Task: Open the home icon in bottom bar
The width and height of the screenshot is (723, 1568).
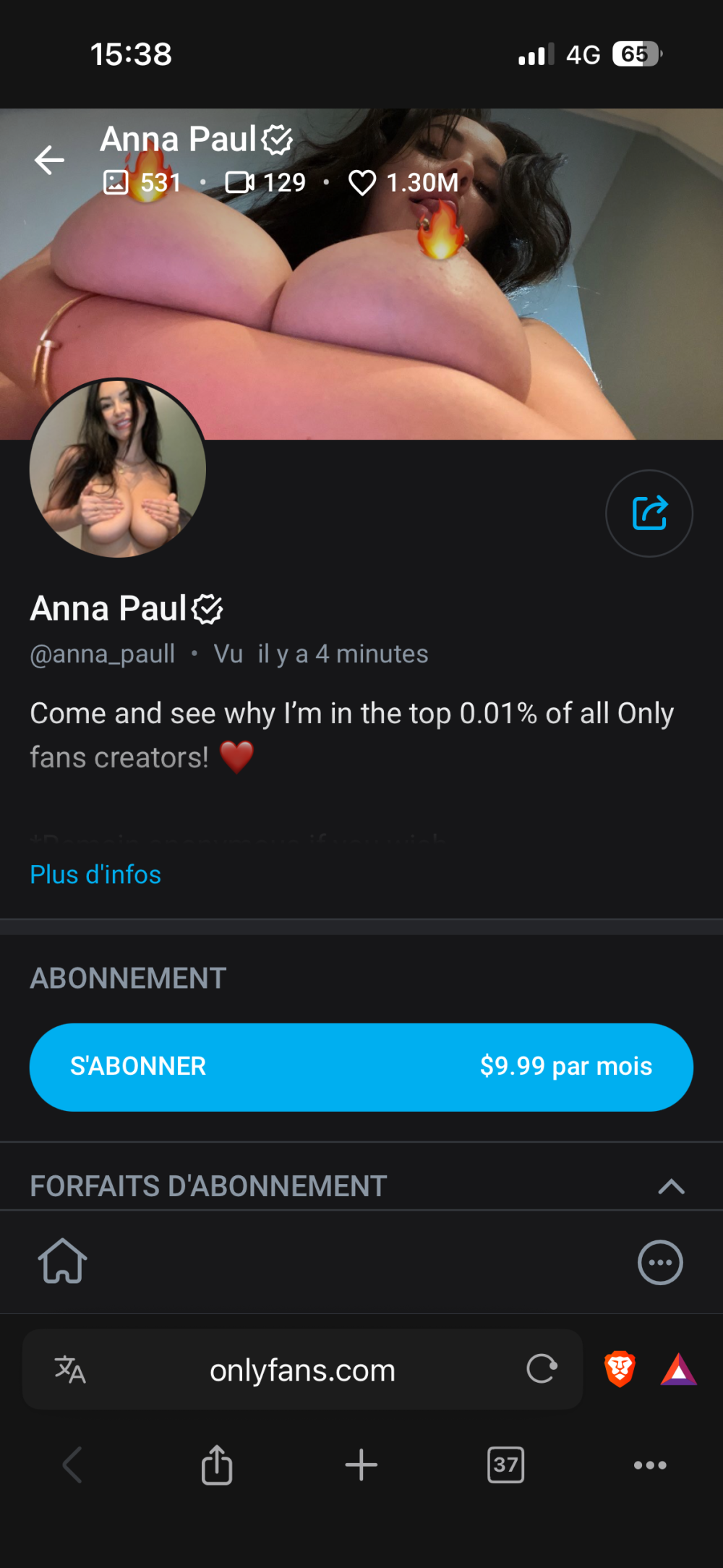Action: [63, 1261]
